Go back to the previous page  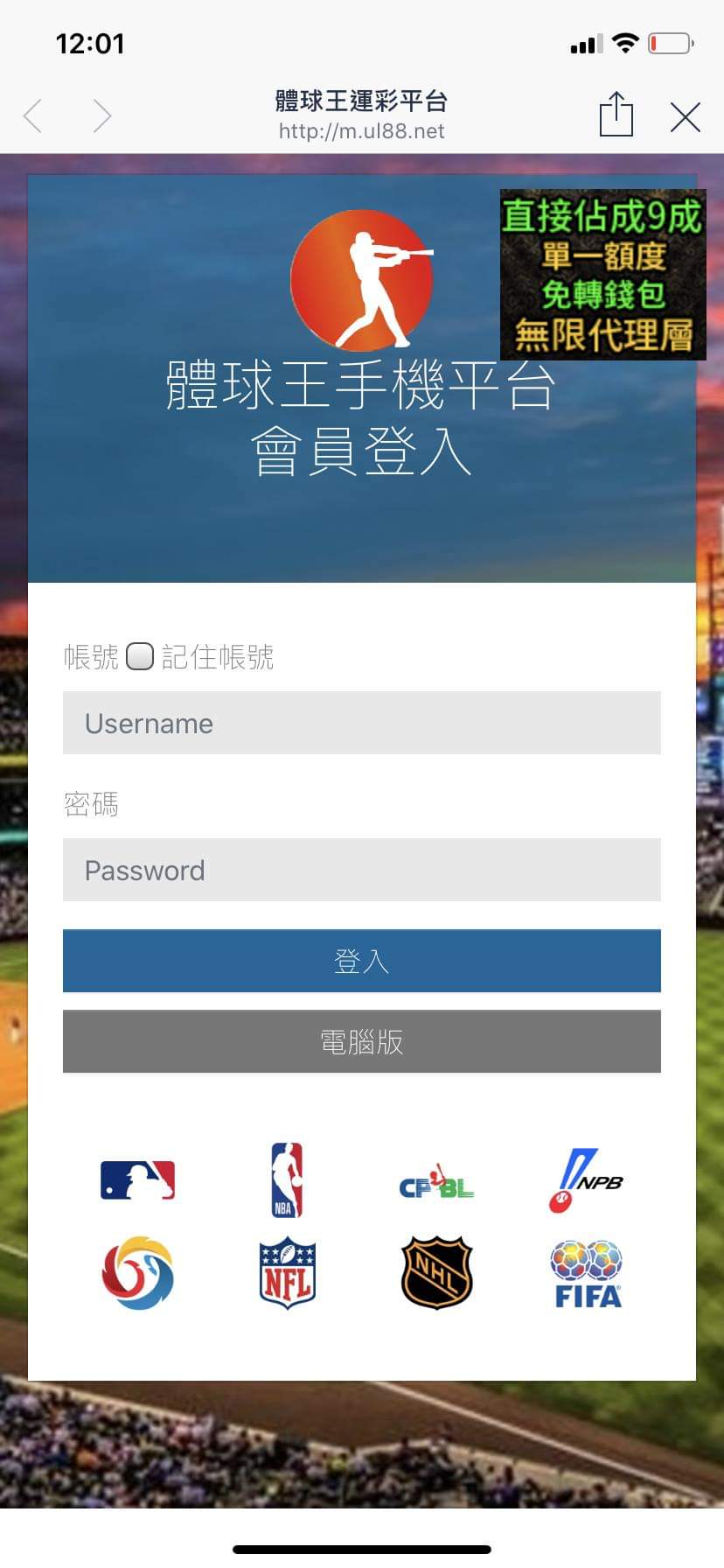33,115
